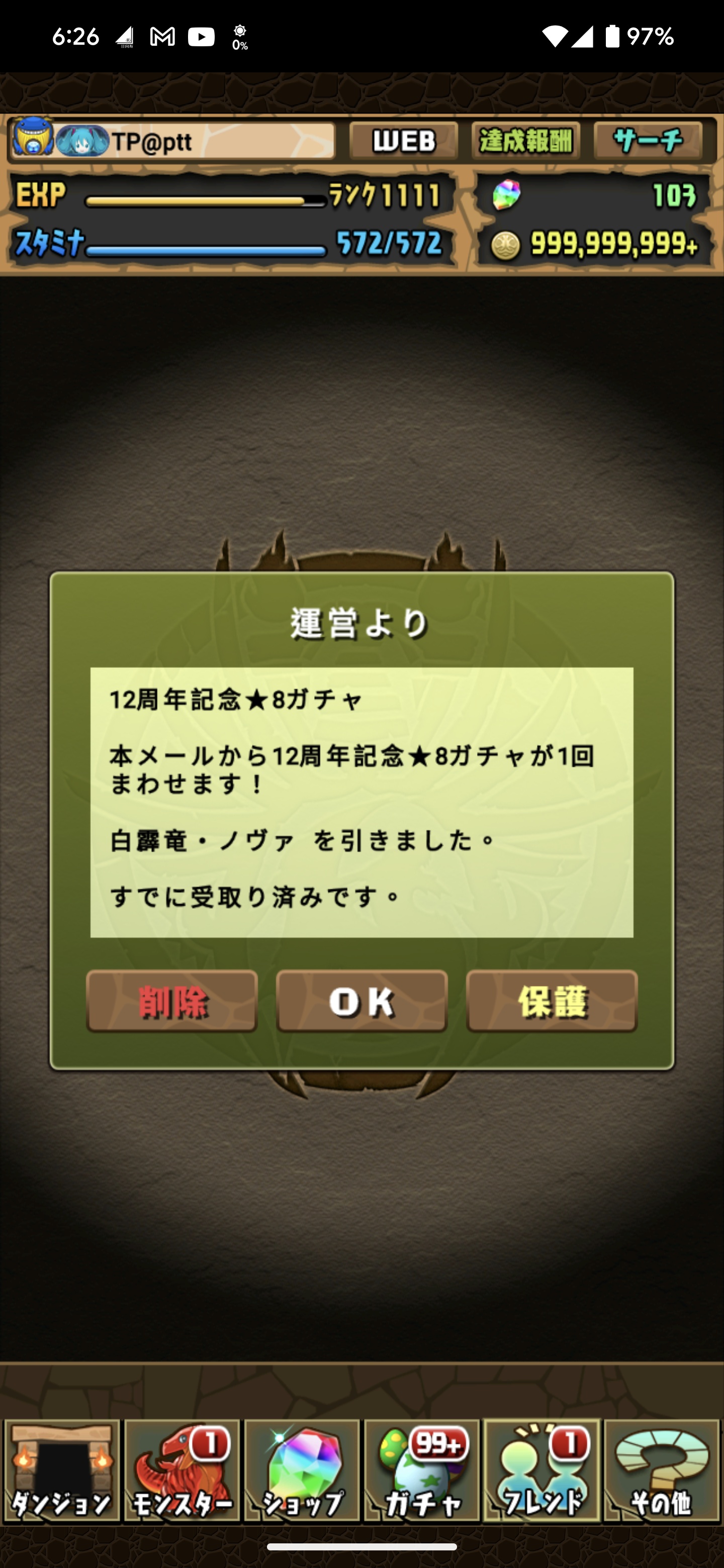The width and height of the screenshot is (724, 1568).
Task: Tap the red 削除 delete button
Action: [172, 1001]
